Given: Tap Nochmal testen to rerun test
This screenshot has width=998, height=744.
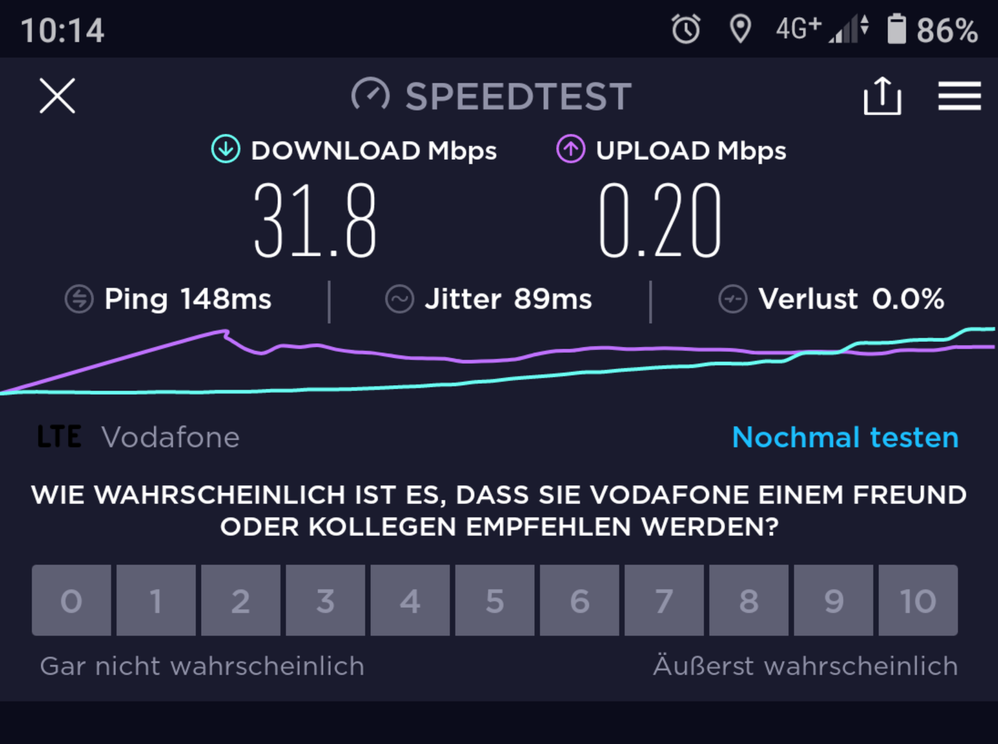Looking at the screenshot, I should 845,437.
